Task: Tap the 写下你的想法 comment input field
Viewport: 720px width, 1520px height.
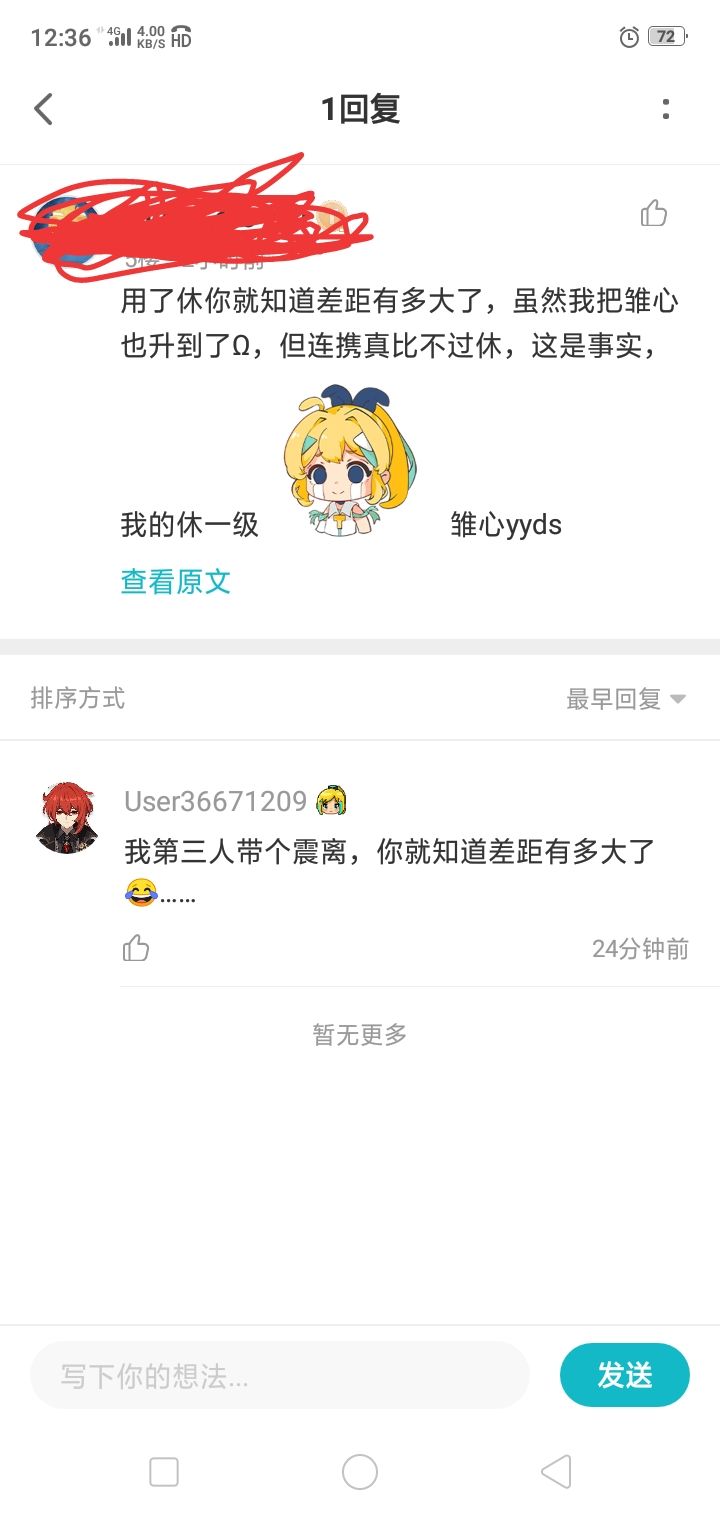Action: (280, 1375)
